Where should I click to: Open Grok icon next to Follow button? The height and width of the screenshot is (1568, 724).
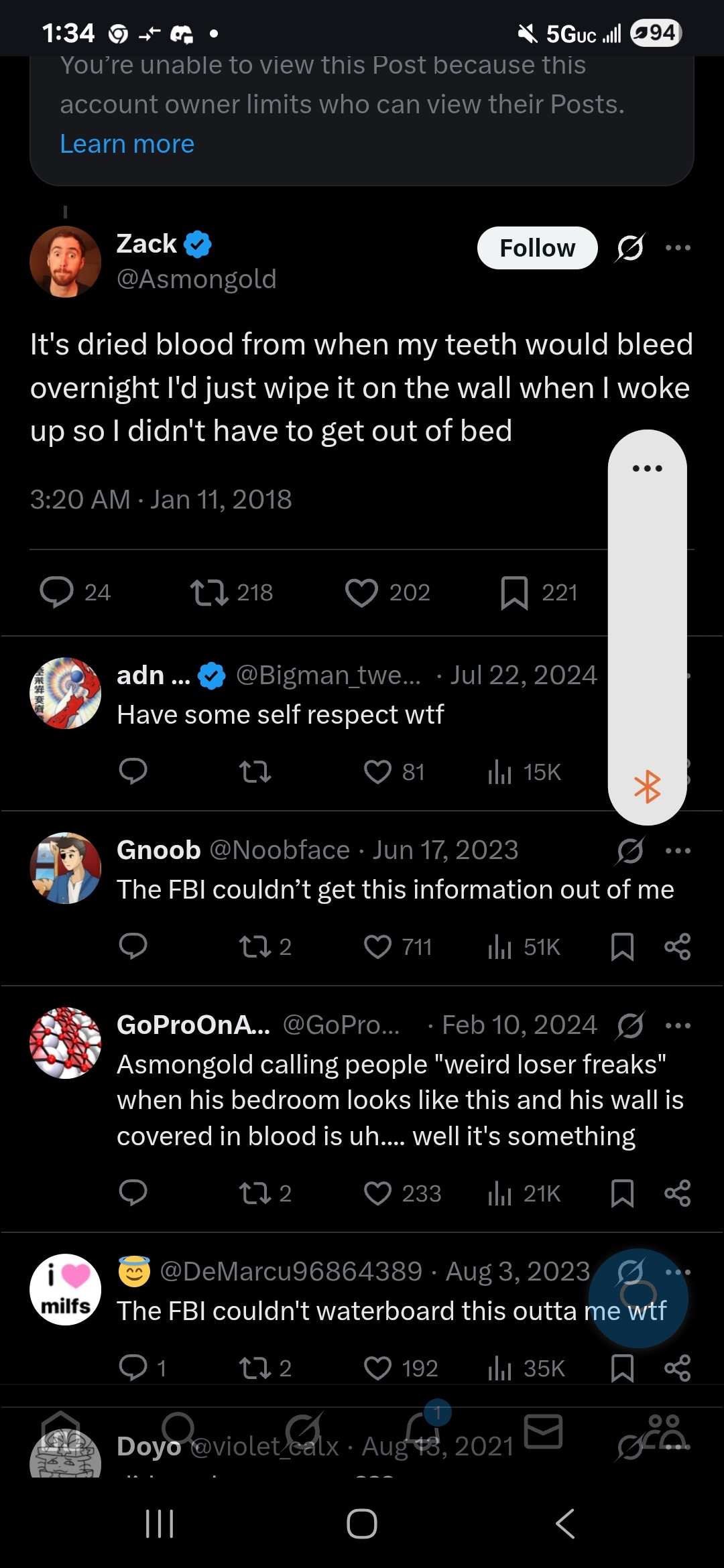click(x=630, y=248)
